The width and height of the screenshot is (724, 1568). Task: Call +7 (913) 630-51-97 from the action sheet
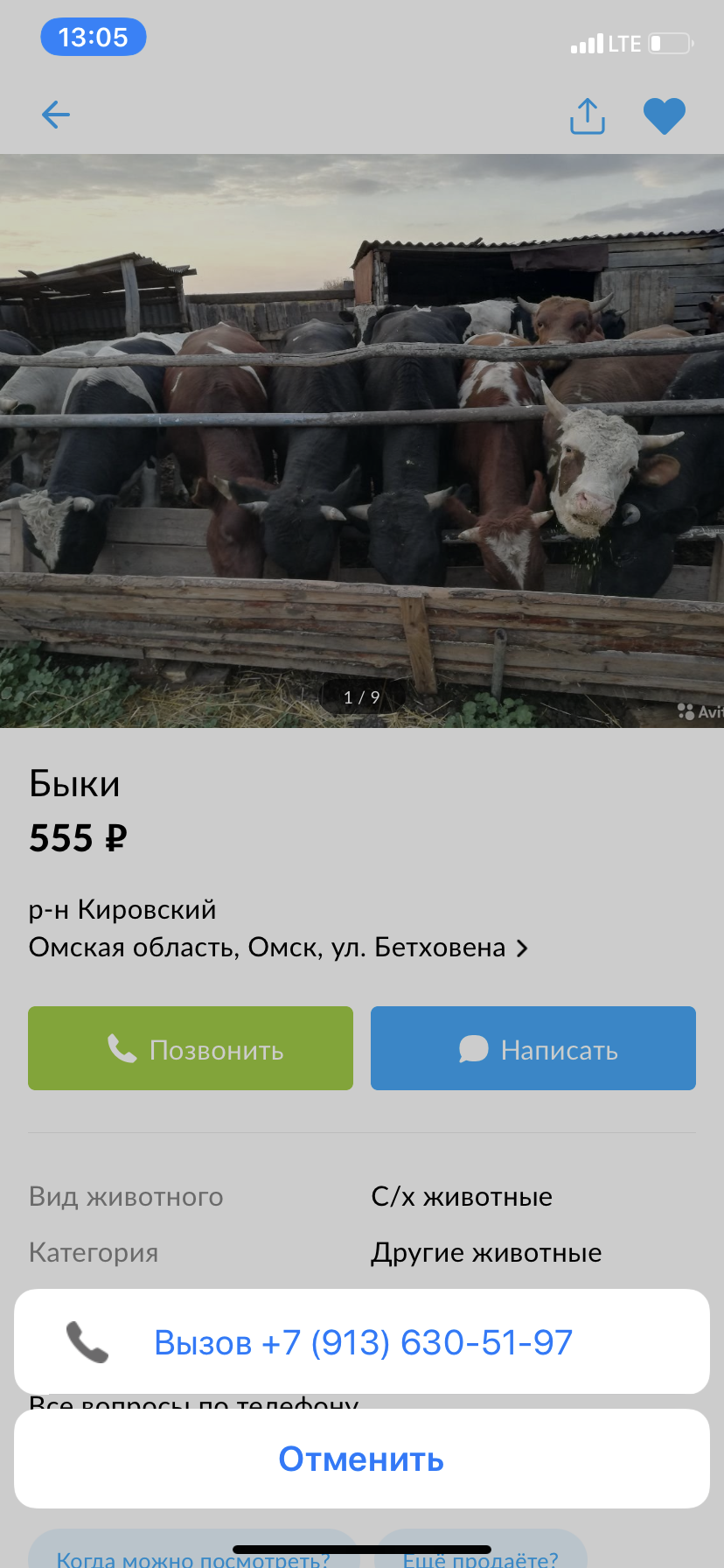tap(362, 1341)
